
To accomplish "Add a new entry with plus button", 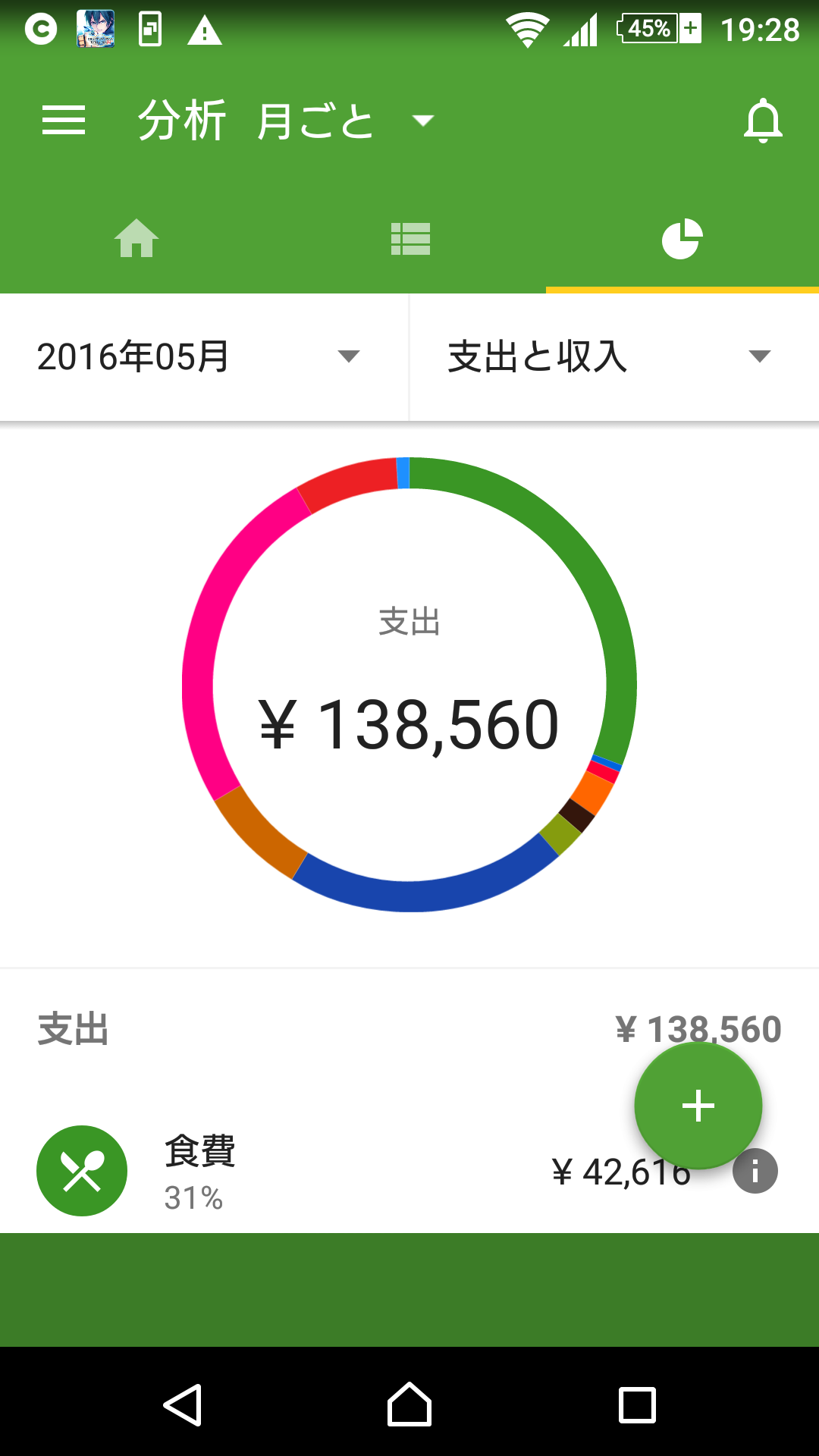I will pos(698,1105).
